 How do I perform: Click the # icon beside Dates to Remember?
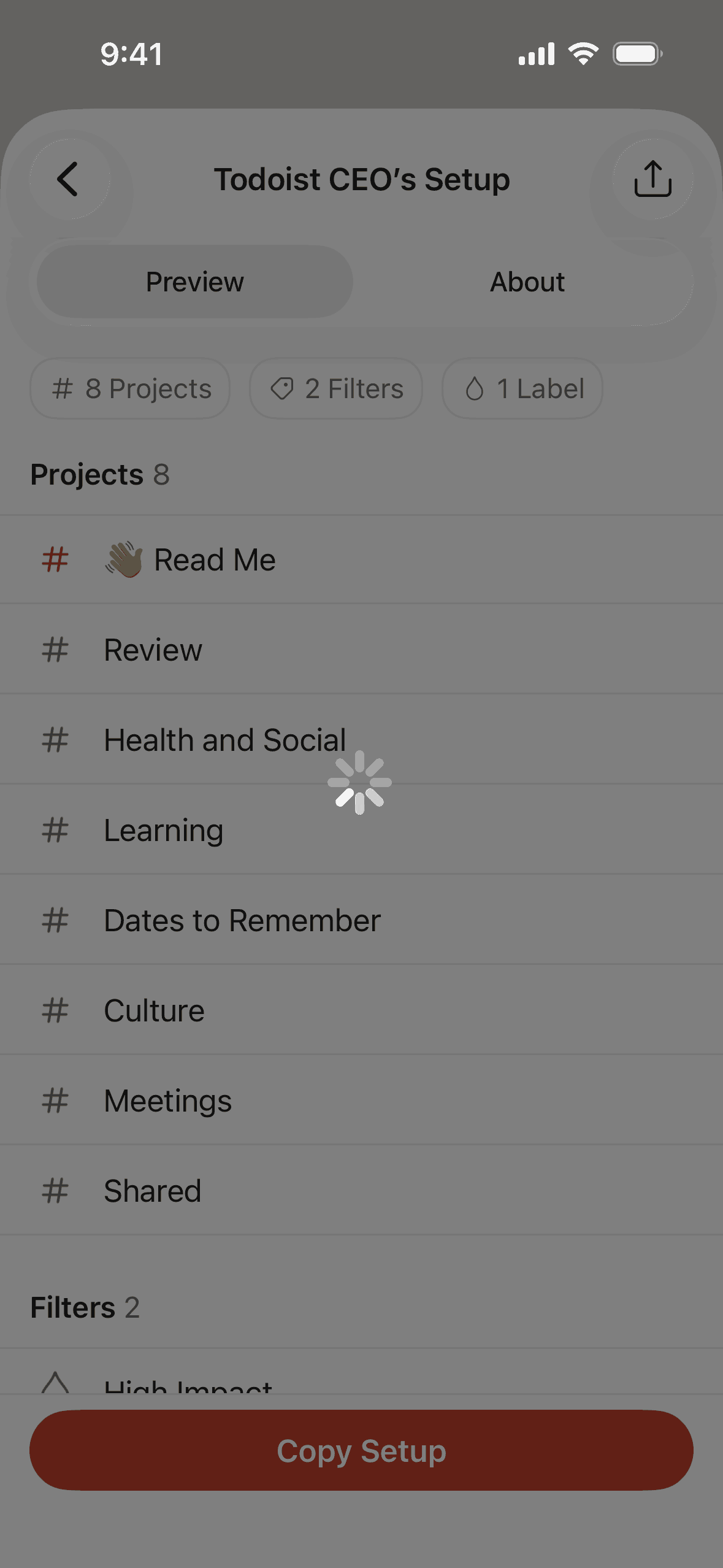(55, 920)
